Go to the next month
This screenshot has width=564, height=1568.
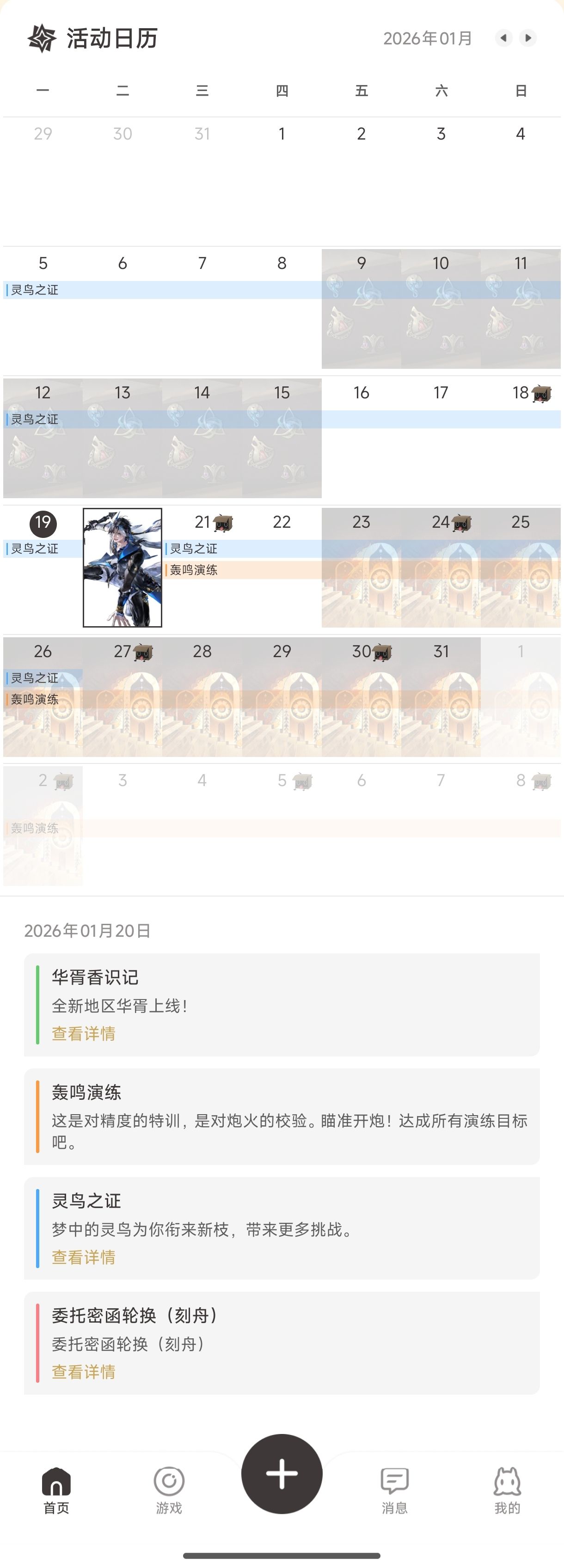click(x=528, y=38)
